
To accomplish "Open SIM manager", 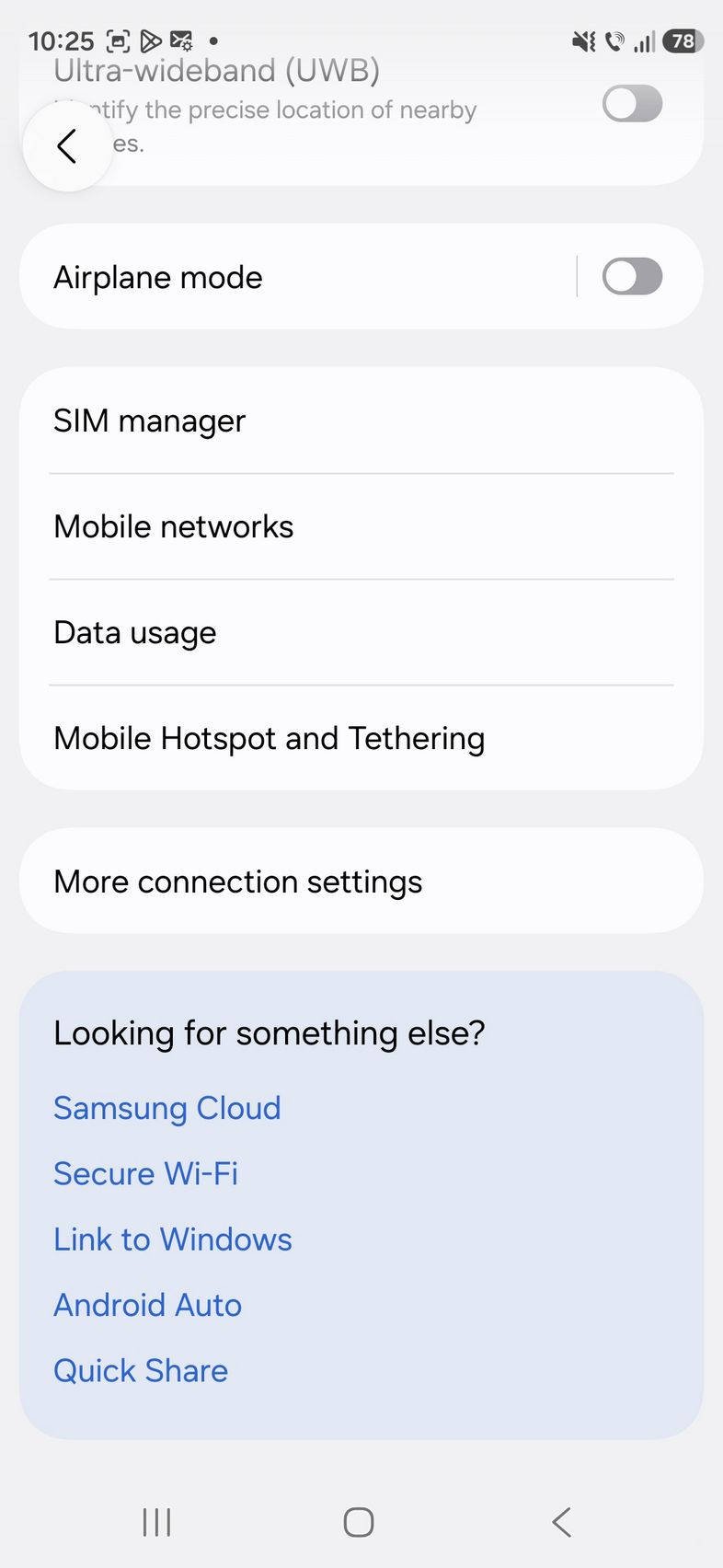I will click(x=361, y=421).
